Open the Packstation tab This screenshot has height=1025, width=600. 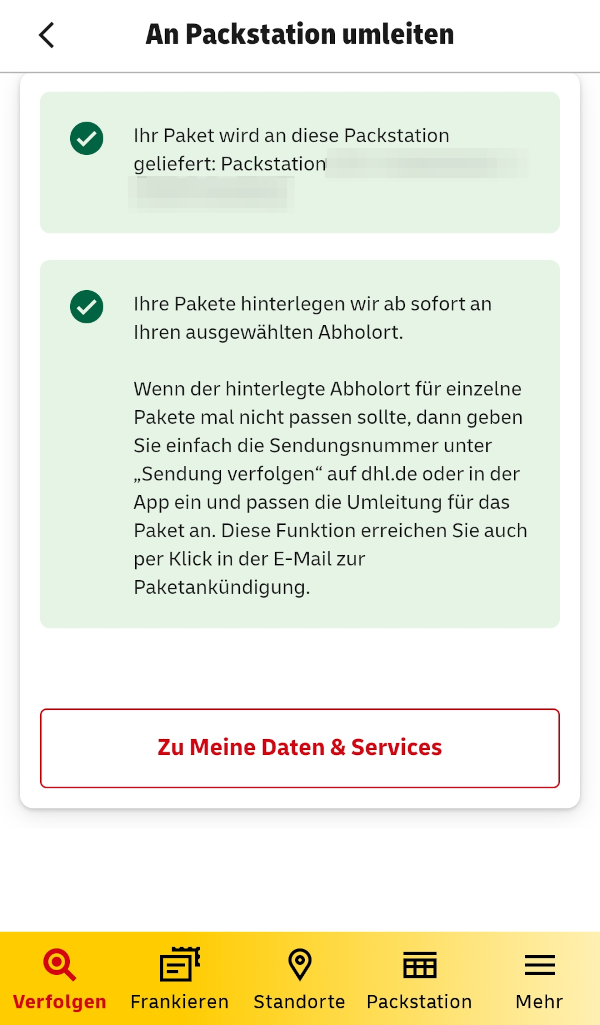click(419, 979)
